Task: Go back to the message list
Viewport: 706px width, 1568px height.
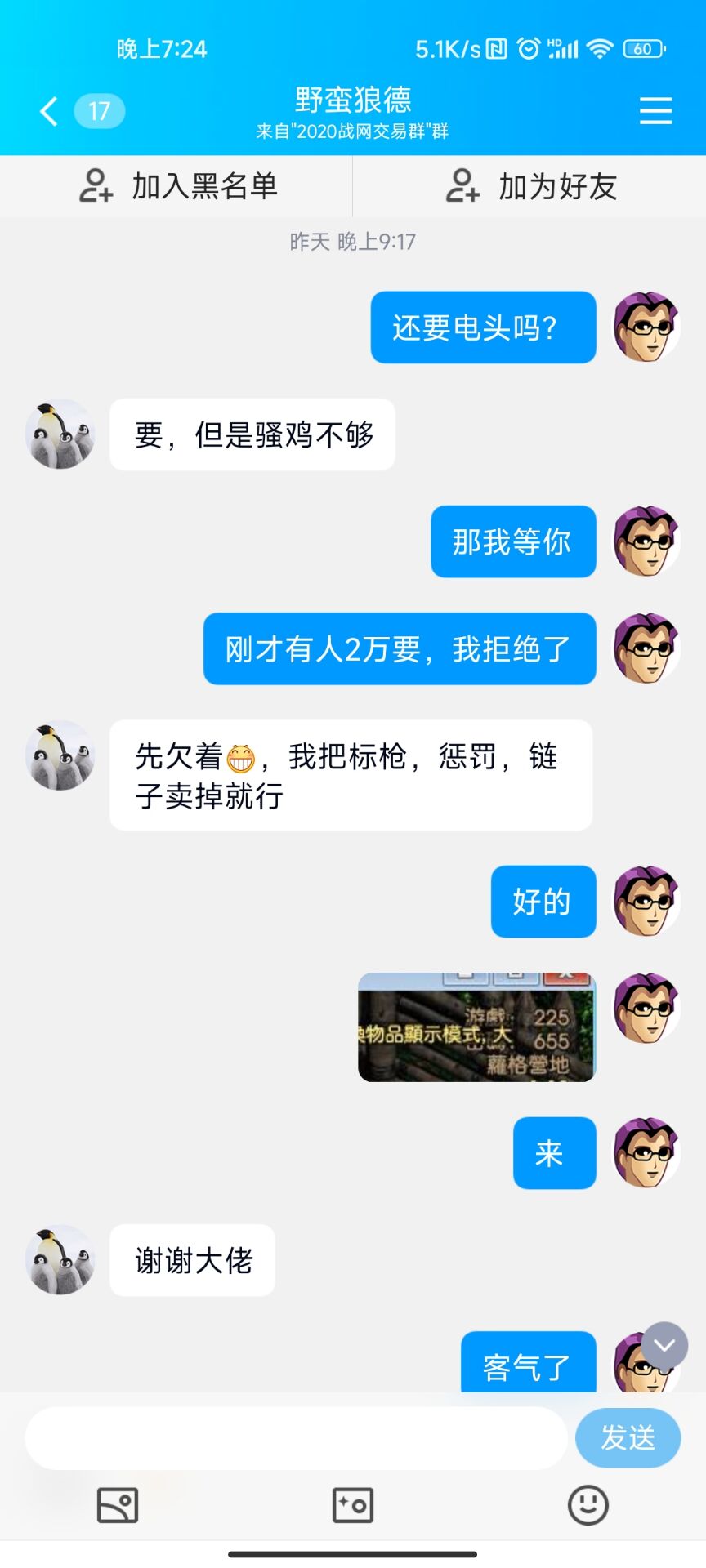Action: point(49,111)
